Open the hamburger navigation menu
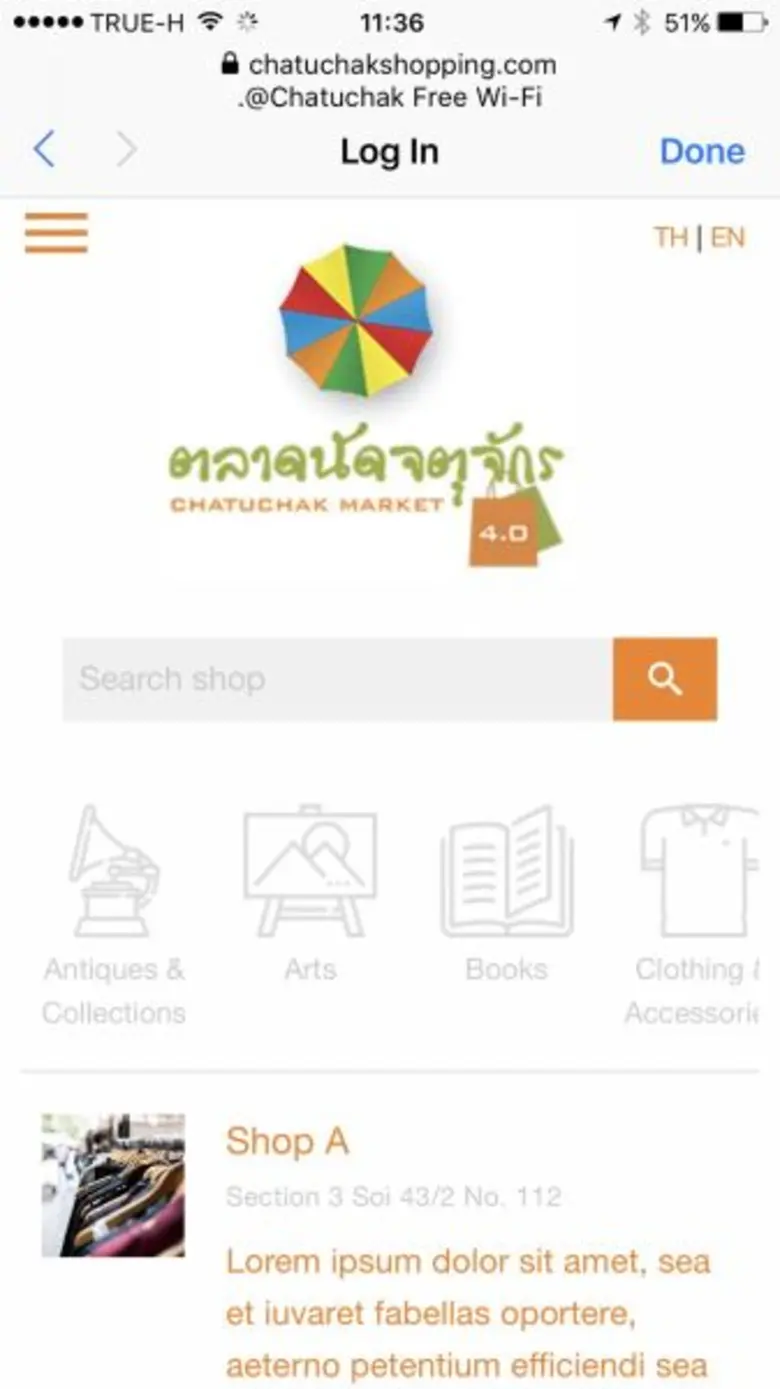 55,231
